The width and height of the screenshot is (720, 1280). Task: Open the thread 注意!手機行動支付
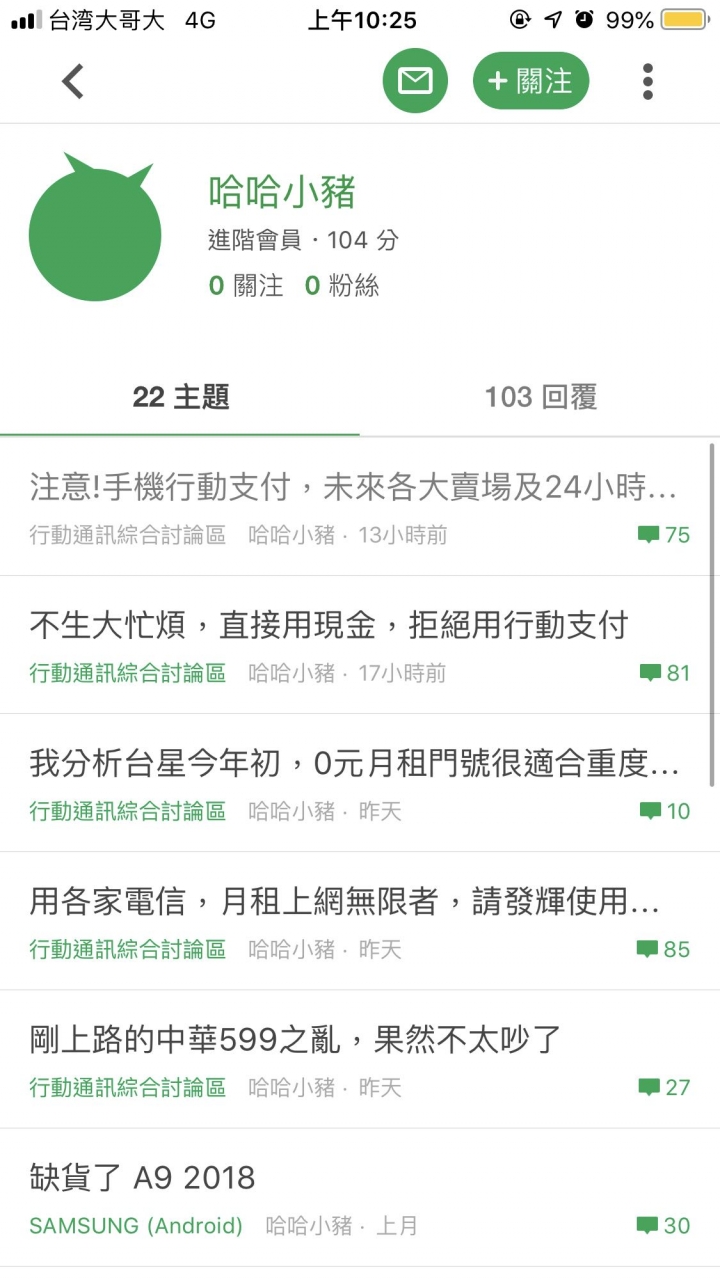(x=354, y=488)
